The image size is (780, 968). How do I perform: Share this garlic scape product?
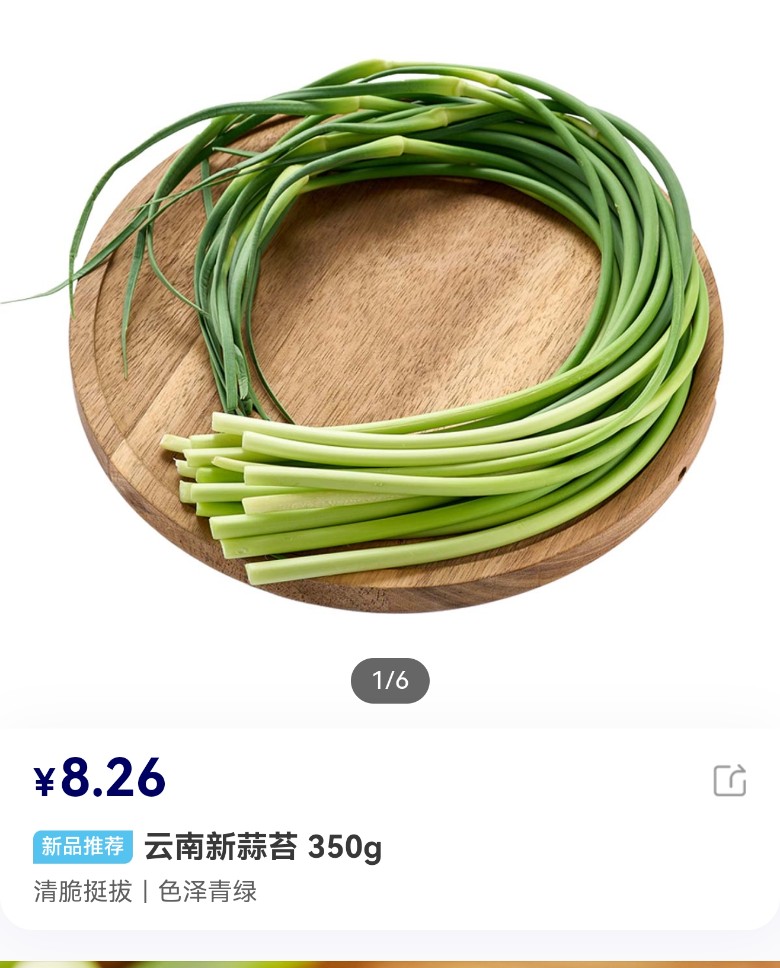point(730,780)
